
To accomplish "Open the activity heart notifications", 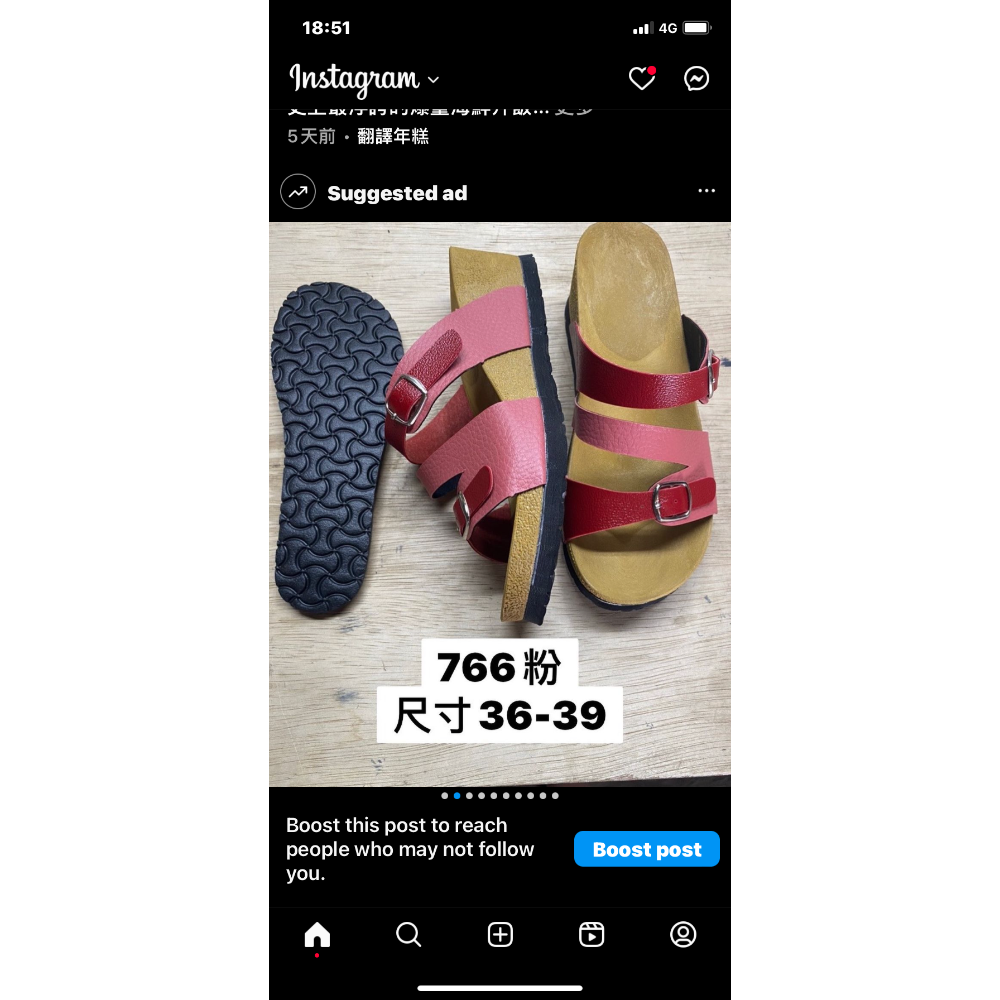I will coord(640,79).
